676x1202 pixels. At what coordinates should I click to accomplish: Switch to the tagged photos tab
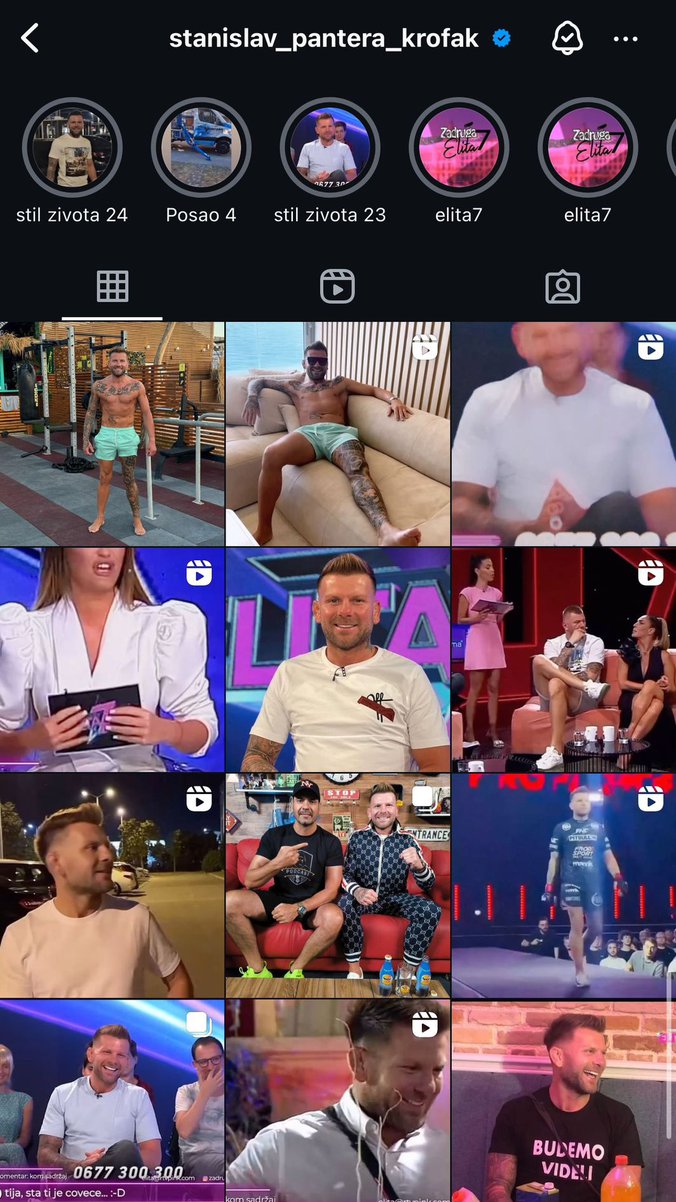pos(563,287)
